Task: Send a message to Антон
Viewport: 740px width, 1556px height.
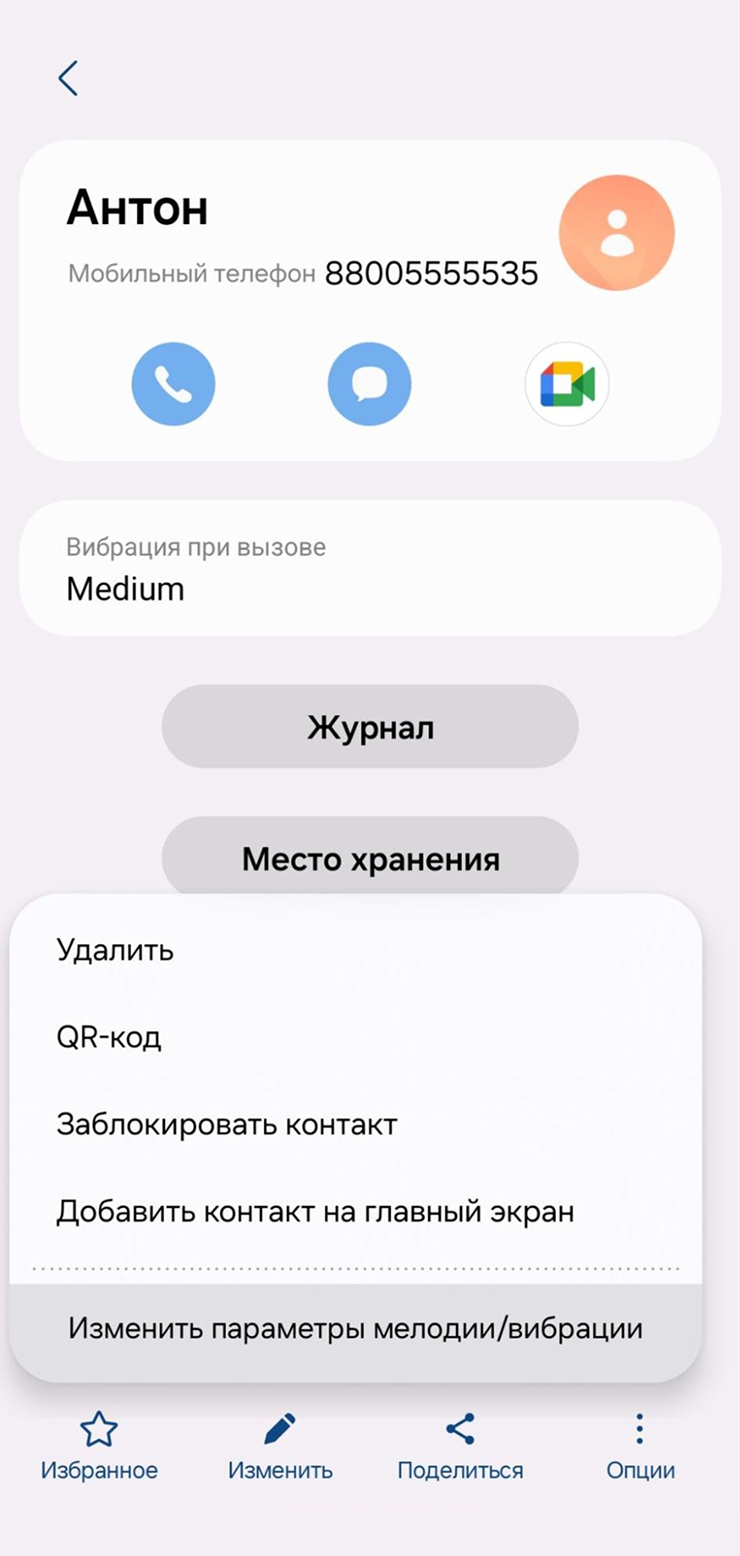Action: click(370, 384)
